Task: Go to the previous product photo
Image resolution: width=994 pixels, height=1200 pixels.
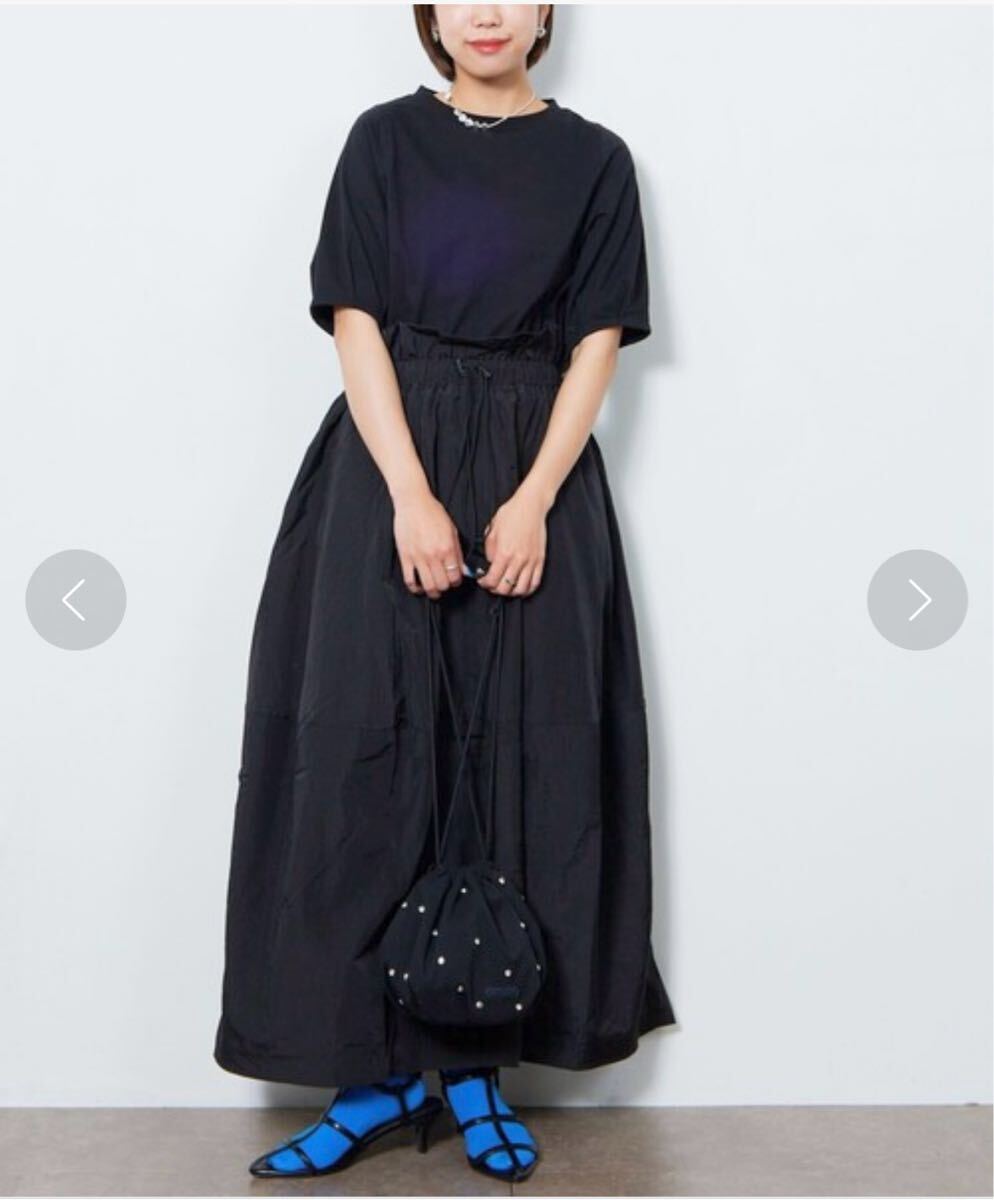Action: [x=76, y=600]
